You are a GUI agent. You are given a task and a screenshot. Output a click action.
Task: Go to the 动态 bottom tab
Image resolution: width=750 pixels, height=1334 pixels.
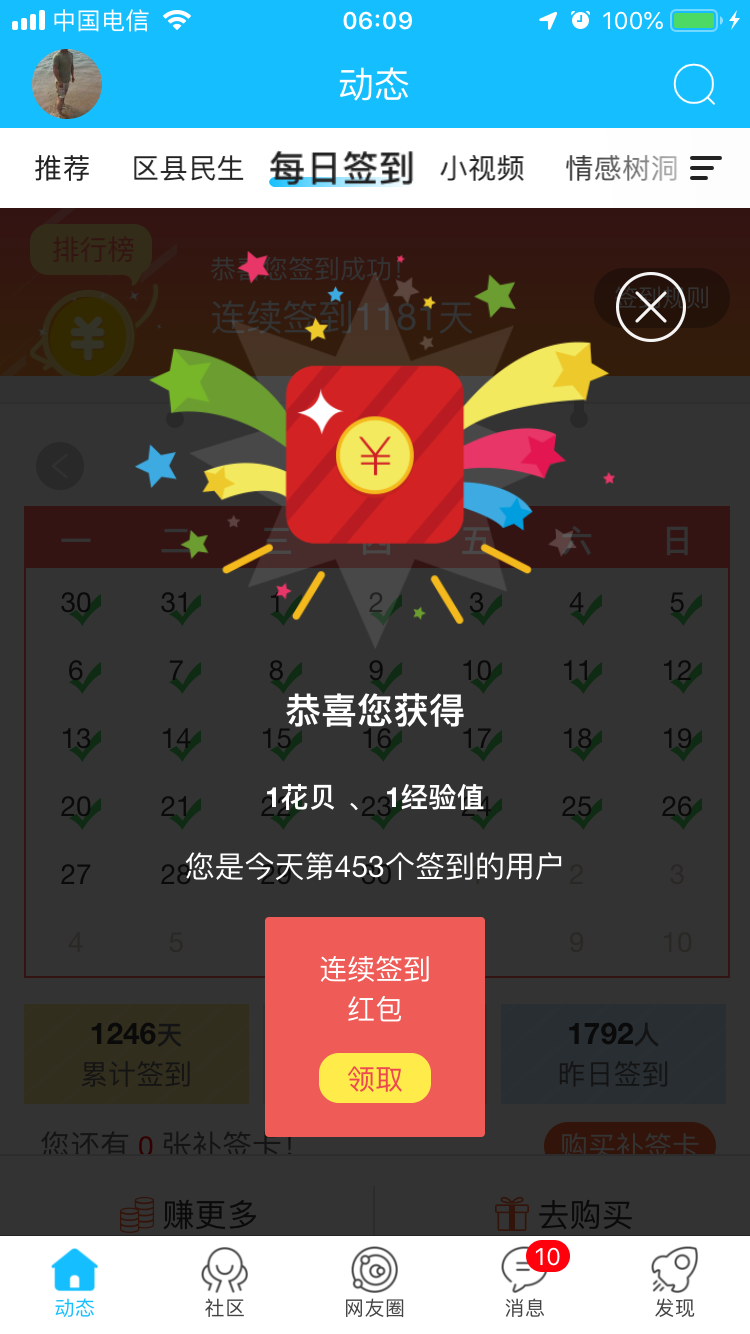(x=75, y=1284)
